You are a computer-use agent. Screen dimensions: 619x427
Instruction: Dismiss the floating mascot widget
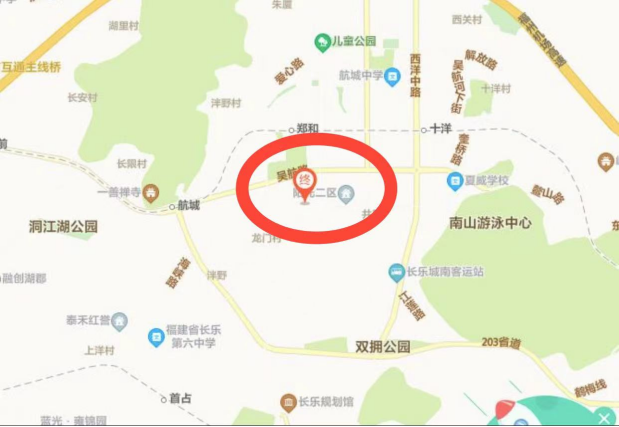point(604,415)
